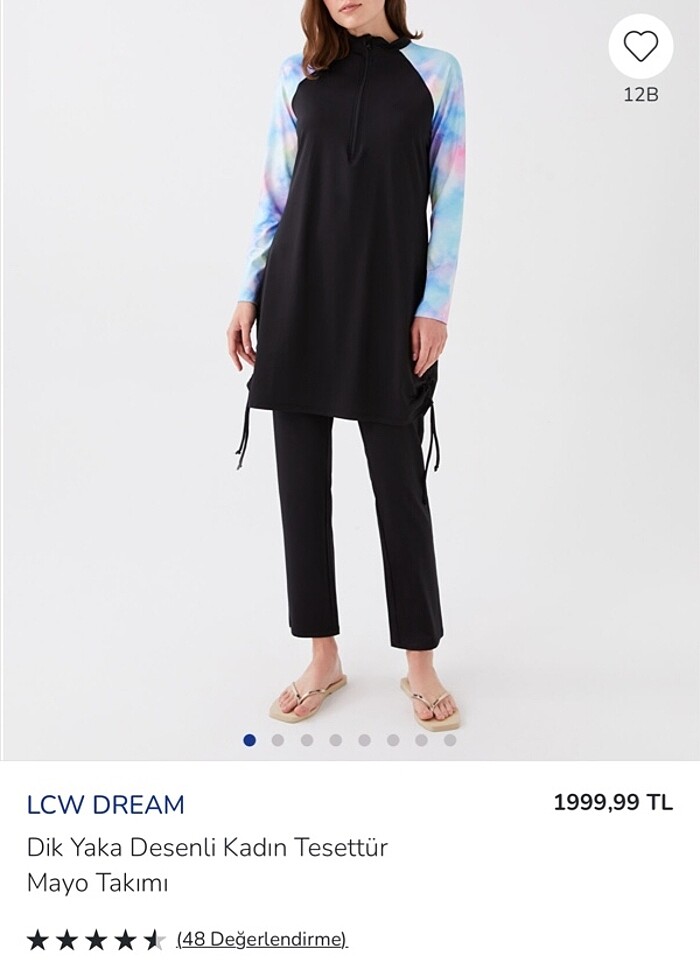
Task: Add product to favorites with heart icon
Action: pyautogui.click(x=640, y=47)
